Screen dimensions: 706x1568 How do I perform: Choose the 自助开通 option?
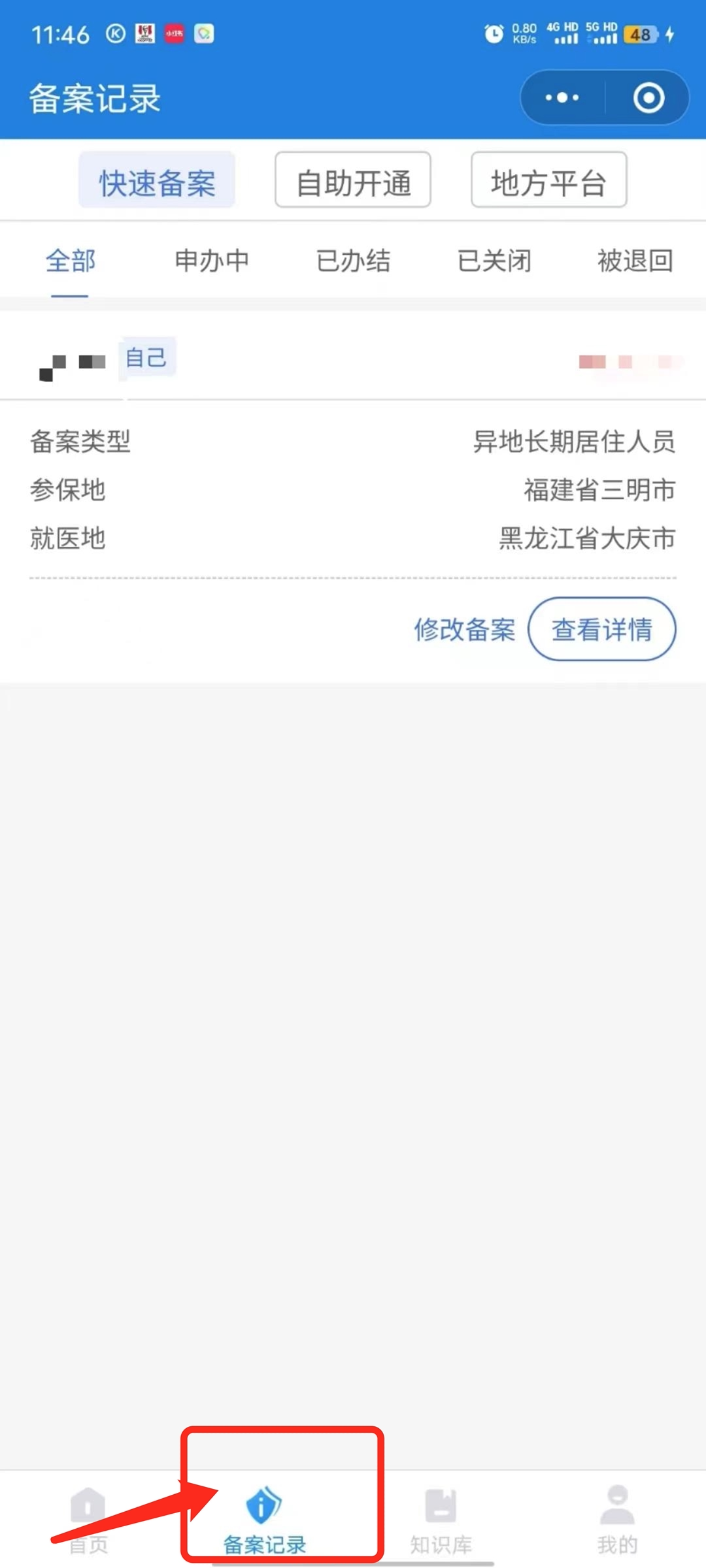(353, 180)
